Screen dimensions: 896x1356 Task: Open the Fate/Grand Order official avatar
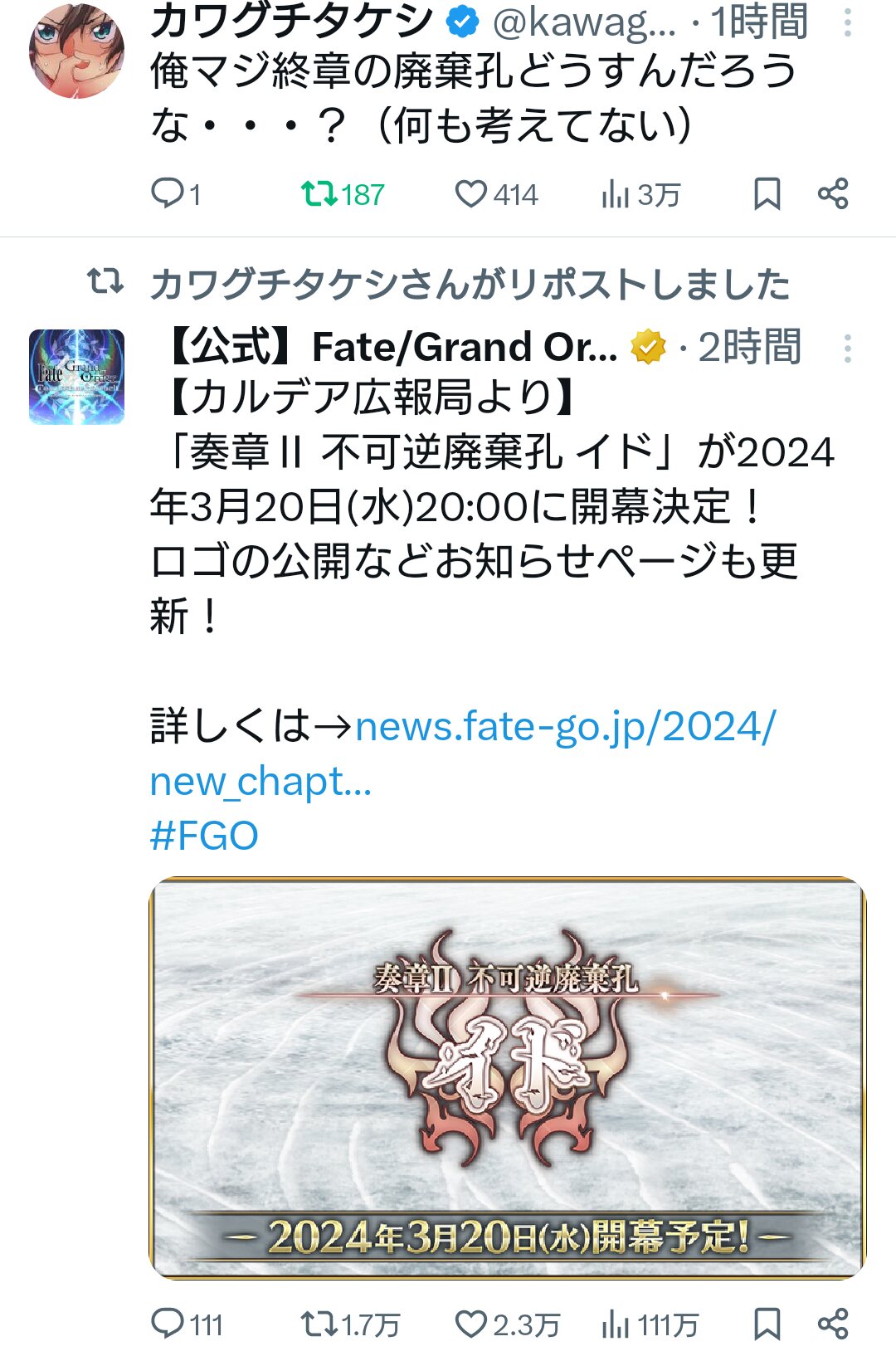click(76, 377)
